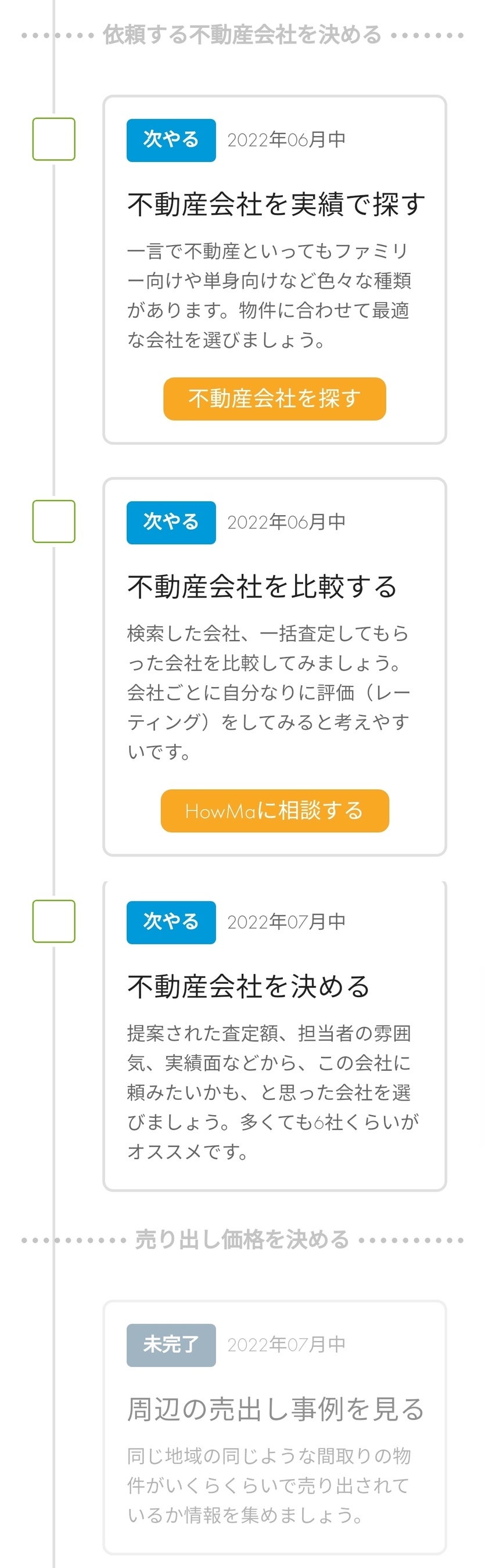
Task: Tap the HowMaに相談する button
Action: point(275,811)
